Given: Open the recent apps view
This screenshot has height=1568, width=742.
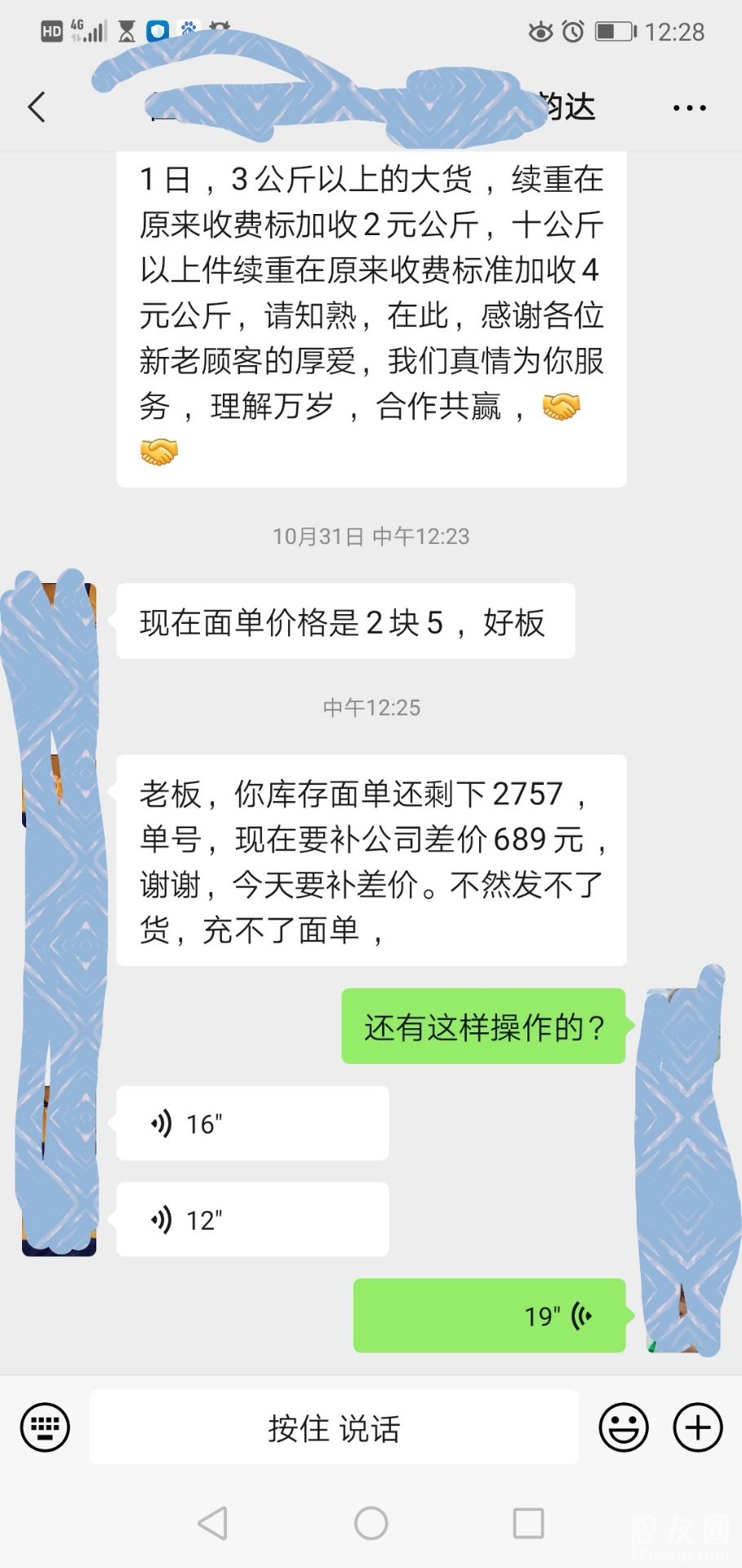Looking at the screenshot, I should (528, 1523).
